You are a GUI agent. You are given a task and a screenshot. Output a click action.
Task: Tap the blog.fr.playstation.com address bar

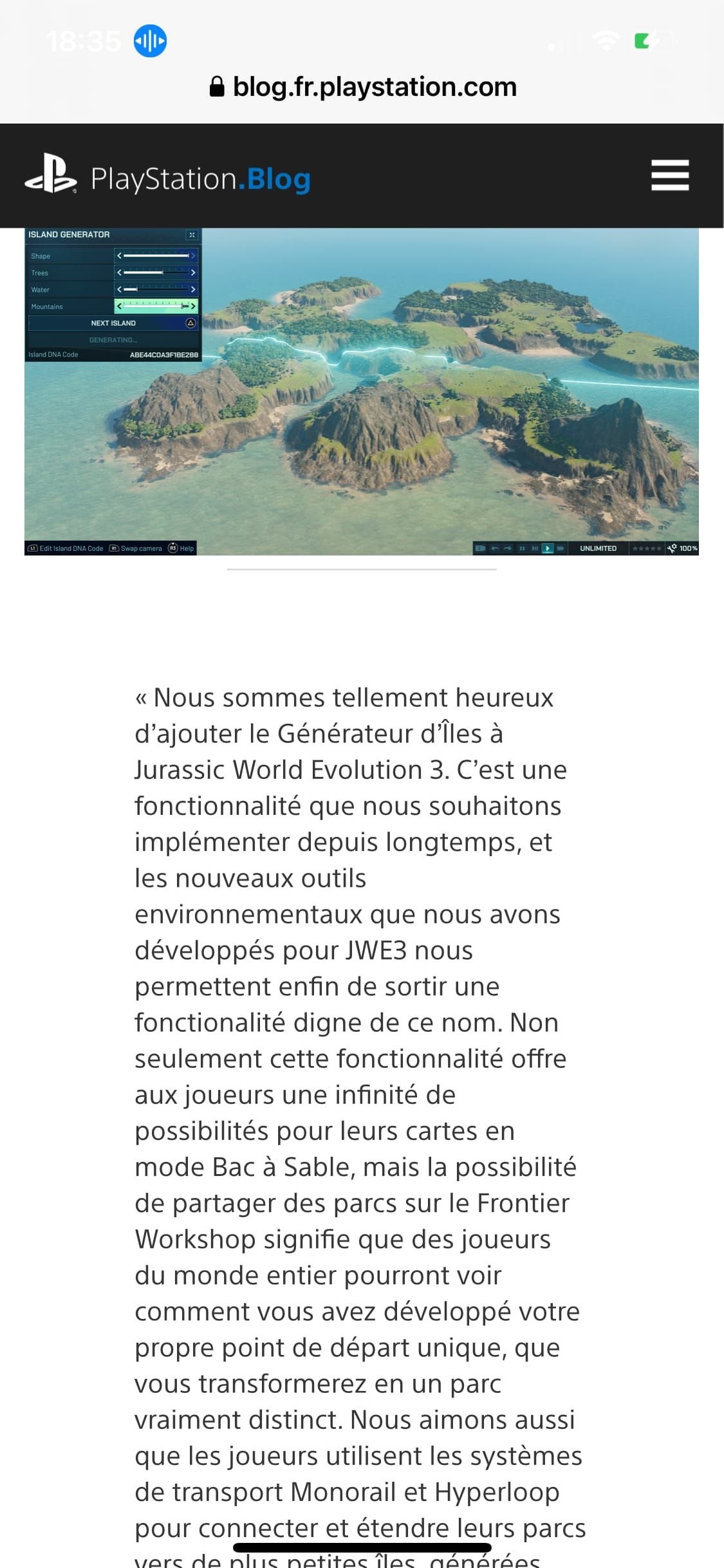pyautogui.click(x=362, y=87)
